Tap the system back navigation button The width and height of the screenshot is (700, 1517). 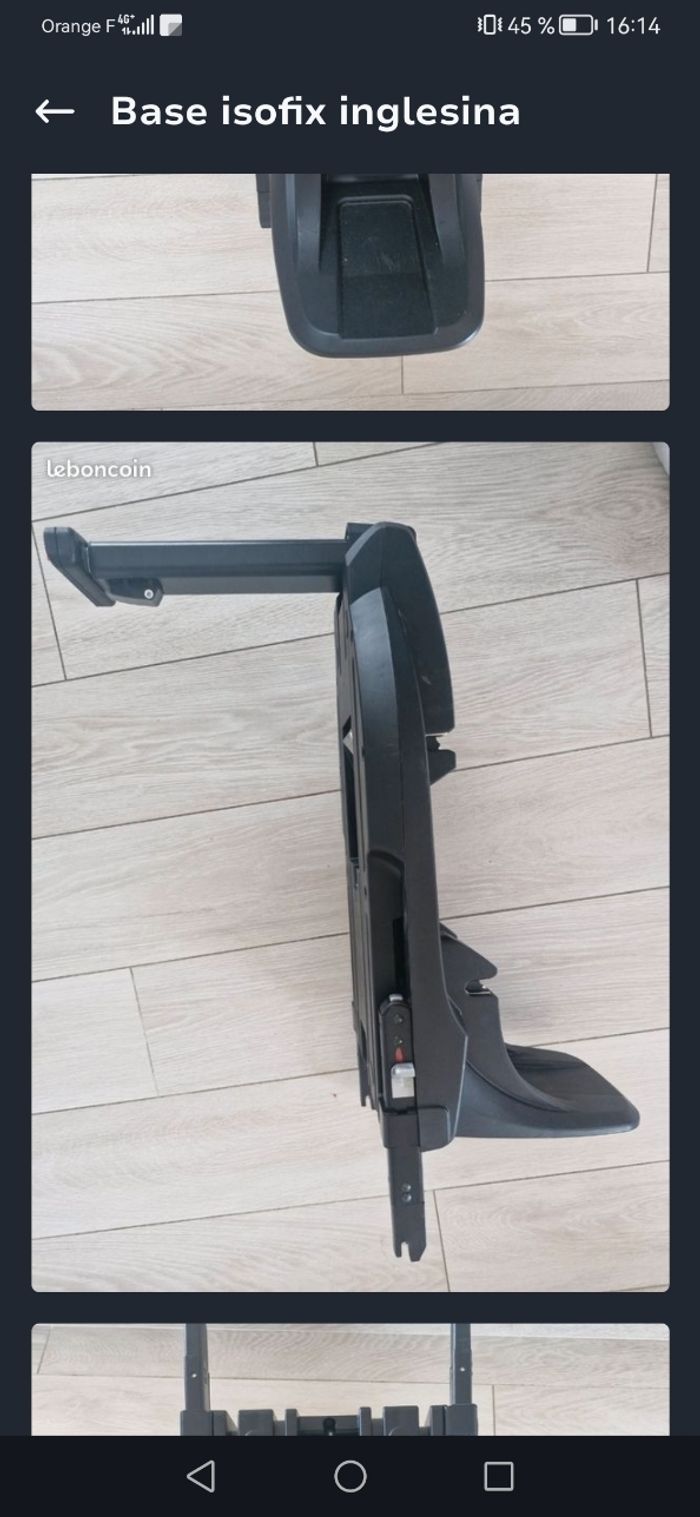point(201,1476)
